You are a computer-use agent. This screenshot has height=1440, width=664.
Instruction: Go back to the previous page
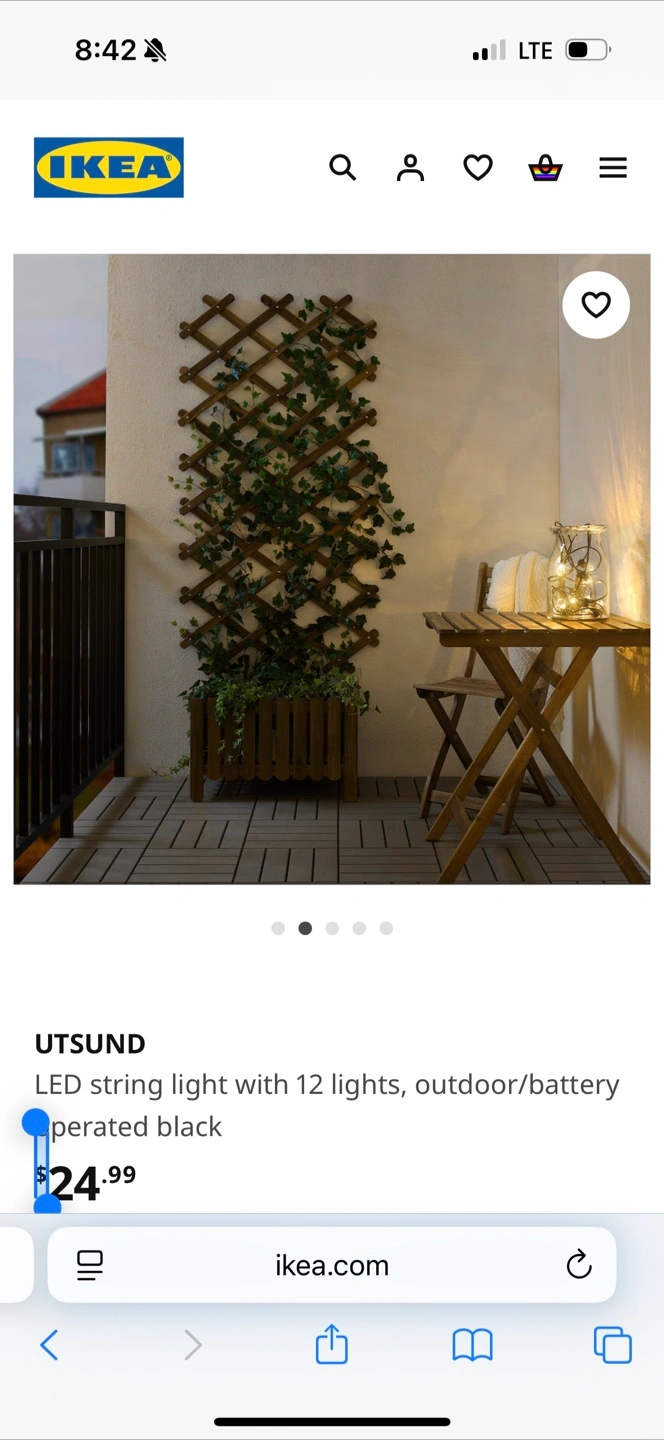coord(49,1345)
